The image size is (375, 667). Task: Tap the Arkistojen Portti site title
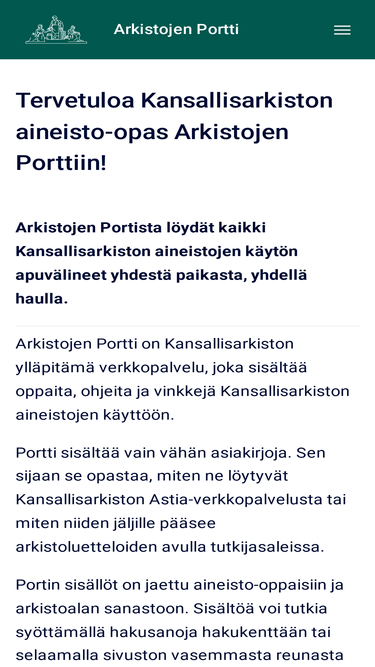click(176, 30)
